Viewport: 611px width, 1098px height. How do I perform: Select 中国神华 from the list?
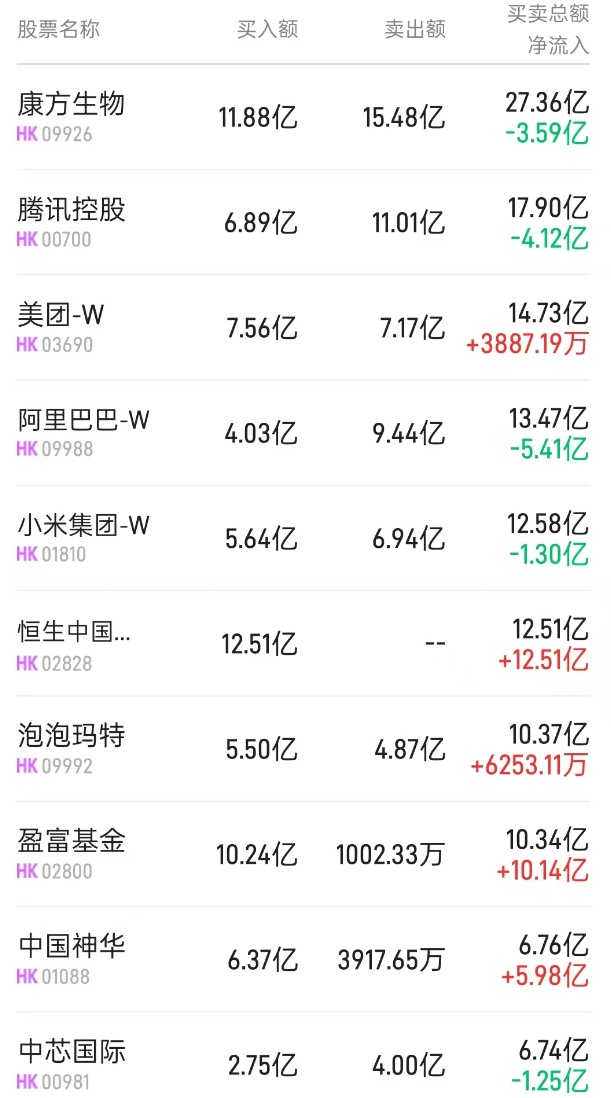point(72,946)
